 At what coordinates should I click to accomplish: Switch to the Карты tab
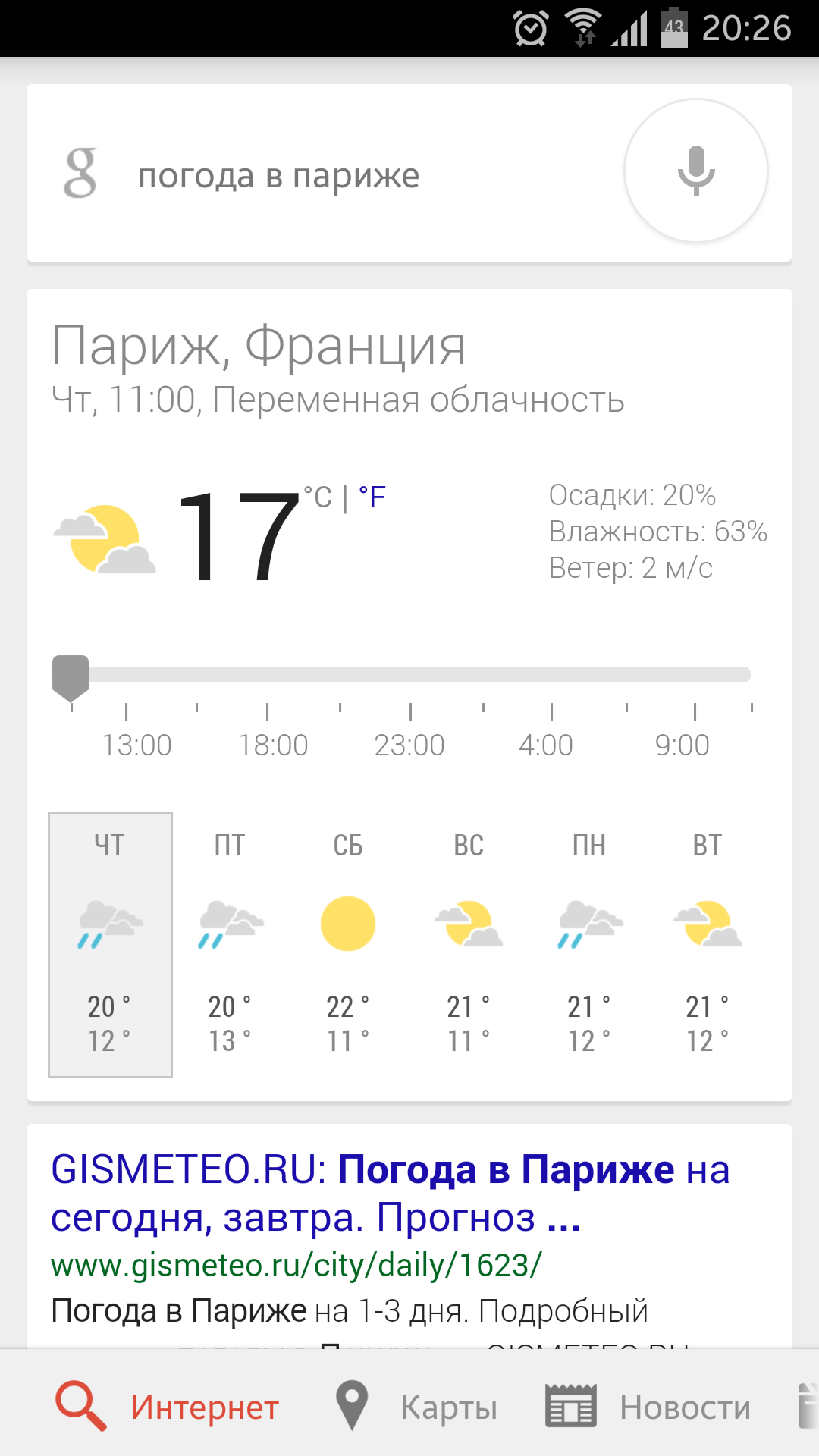(x=416, y=1407)
